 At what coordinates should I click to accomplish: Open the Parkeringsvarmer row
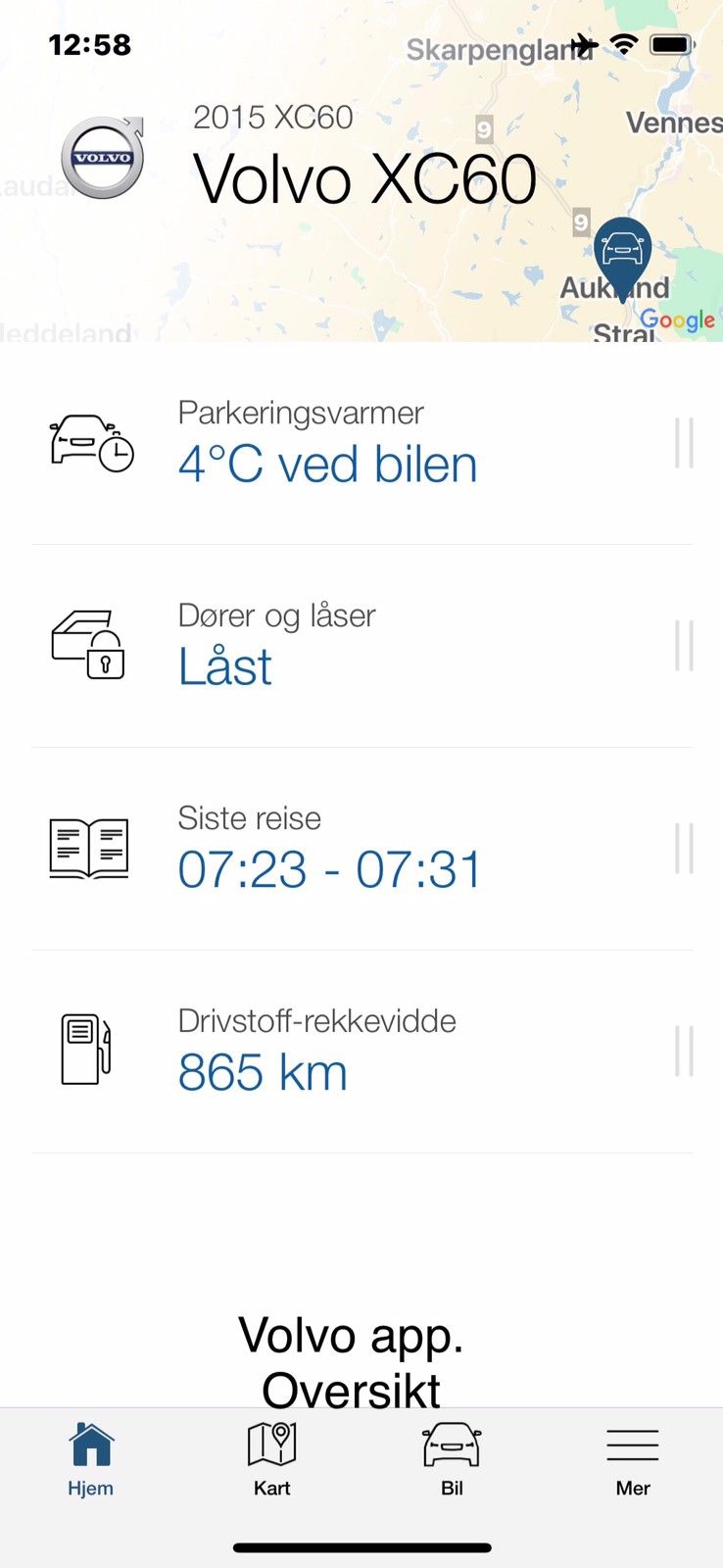tap(361, 443)
